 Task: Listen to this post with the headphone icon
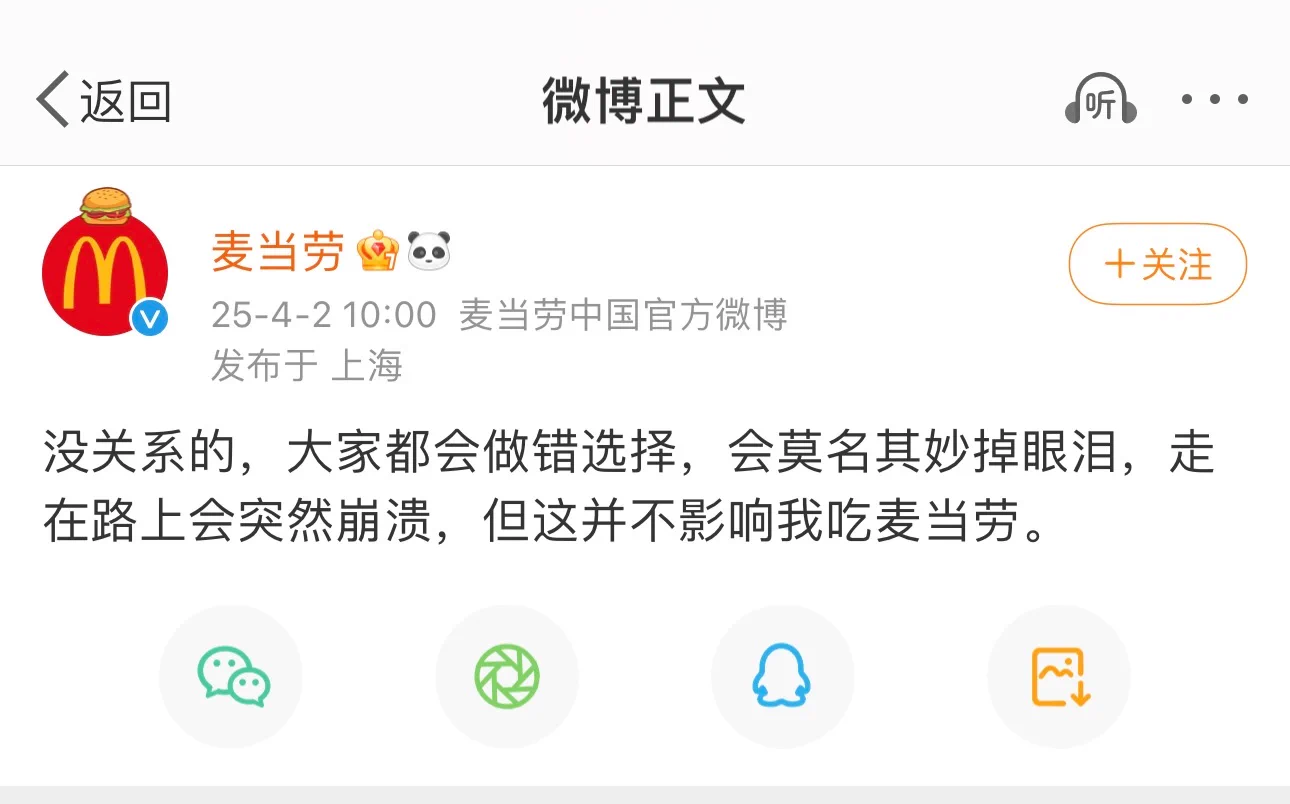coord(1100,101)
